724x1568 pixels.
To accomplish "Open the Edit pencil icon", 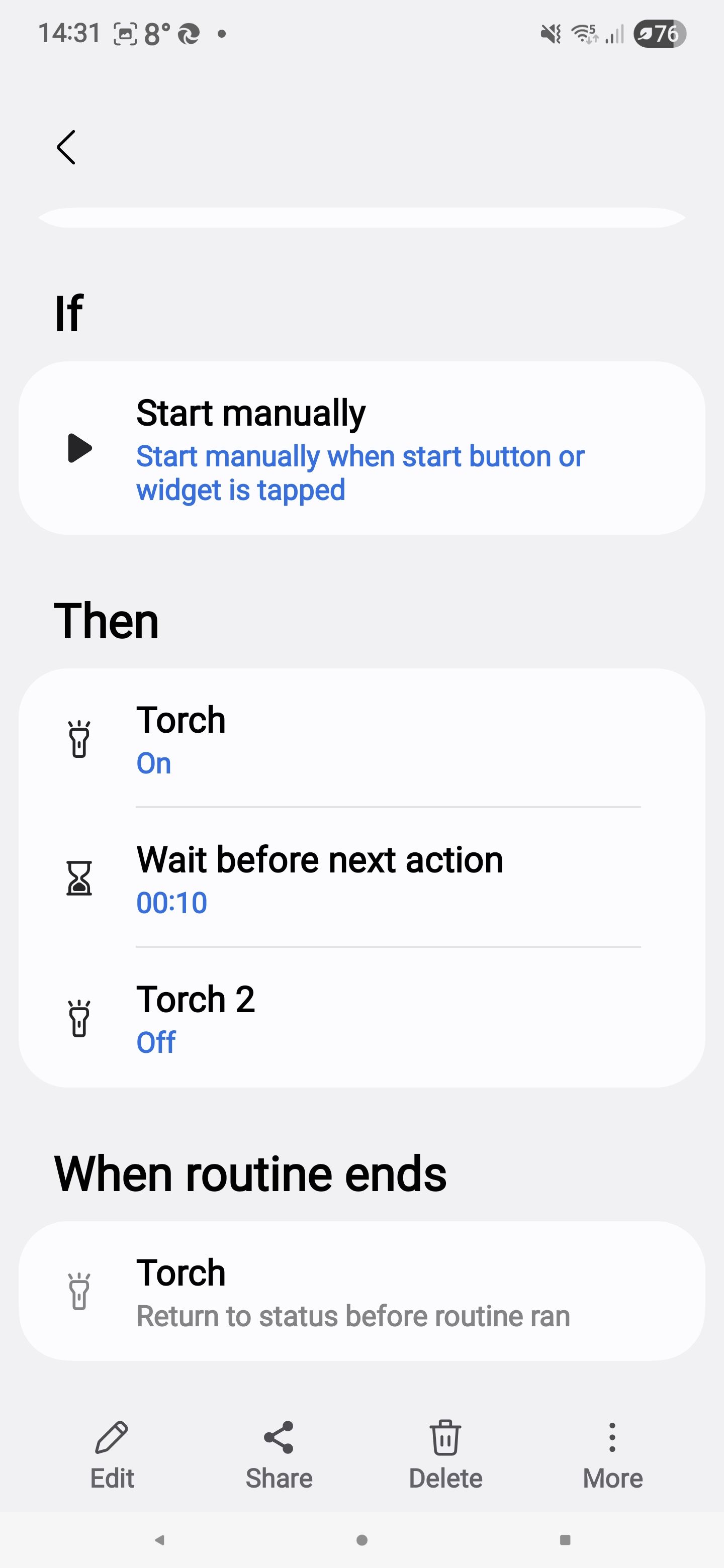I will tap(112, 1438).
